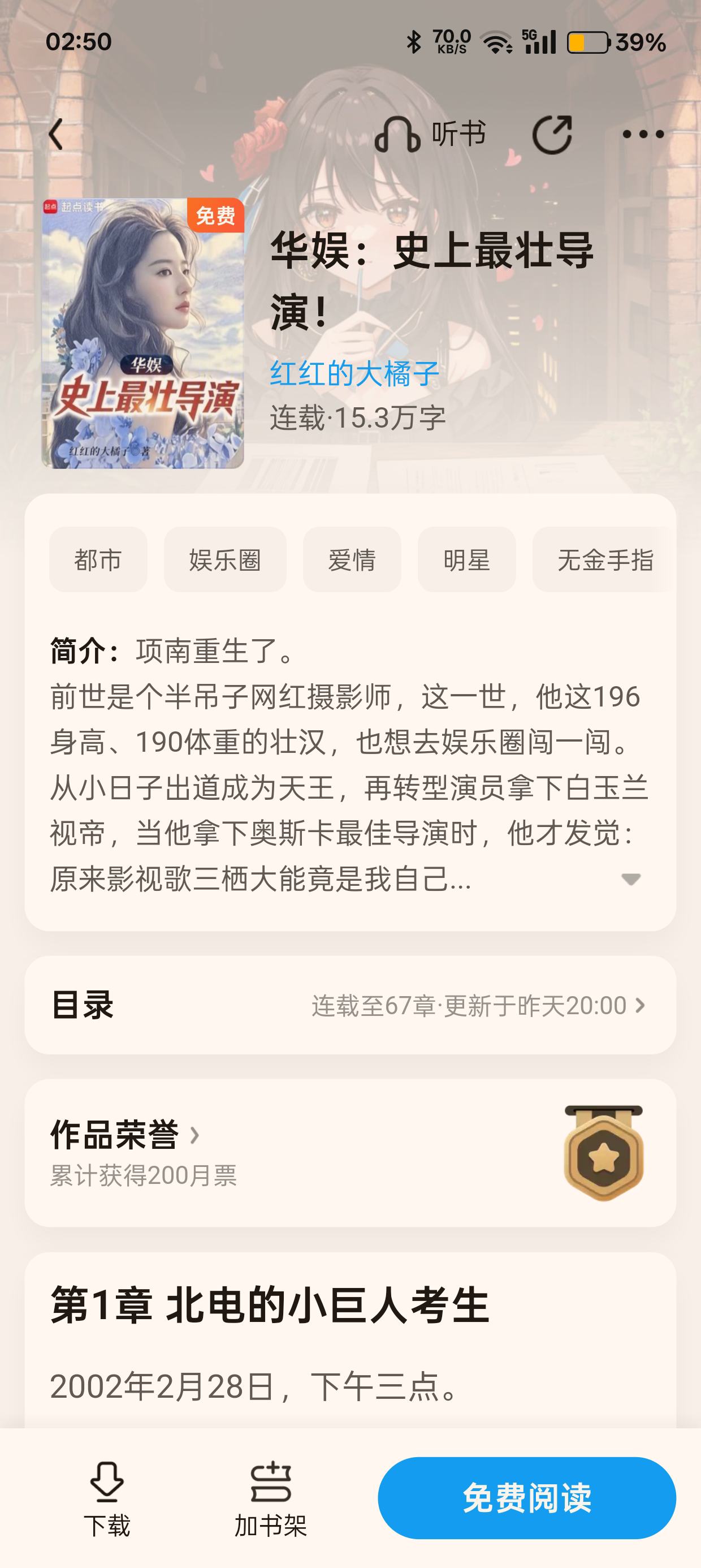Select the 娱乐圈 tag chip
The width and height of the screenshot is (701, 1568).
(x=225, y=559)
